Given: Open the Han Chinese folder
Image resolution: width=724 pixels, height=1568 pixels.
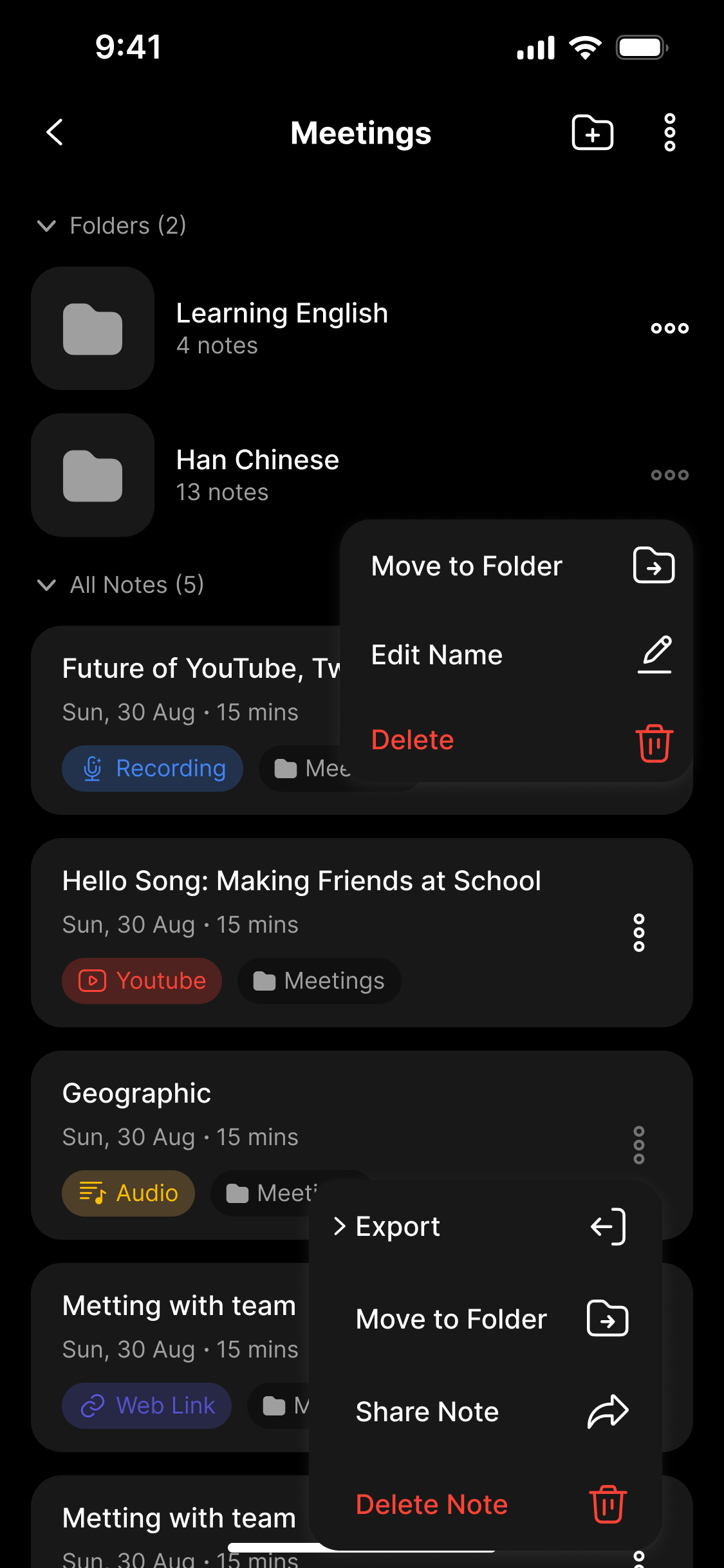Looking at the screenshot, I should pos(257,474).
